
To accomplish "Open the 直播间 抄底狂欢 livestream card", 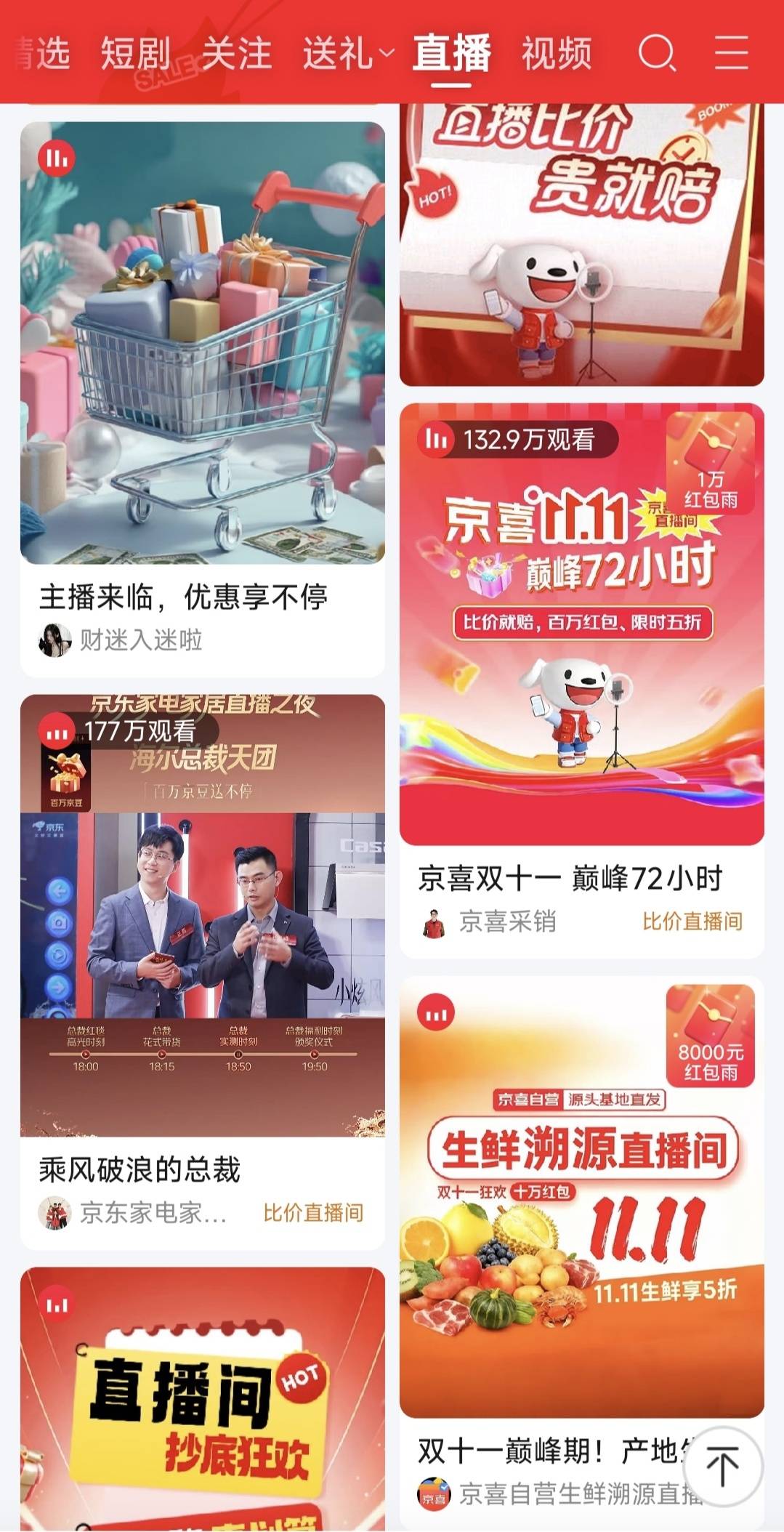I will coord(202,1403).
